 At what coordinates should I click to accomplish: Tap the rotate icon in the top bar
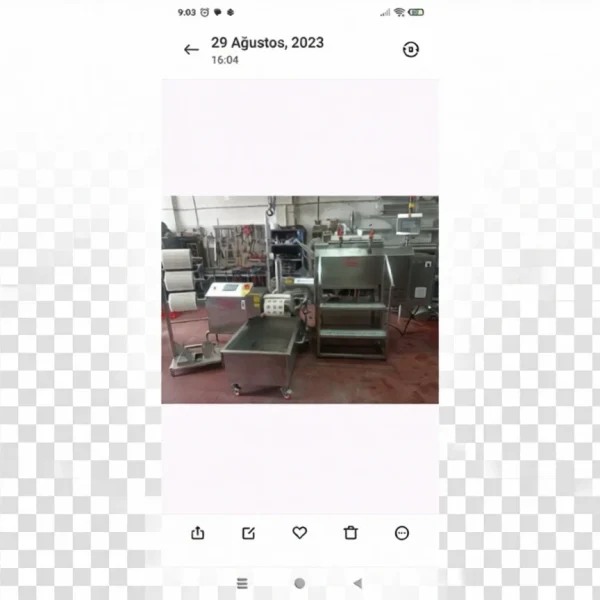point(410,49)
